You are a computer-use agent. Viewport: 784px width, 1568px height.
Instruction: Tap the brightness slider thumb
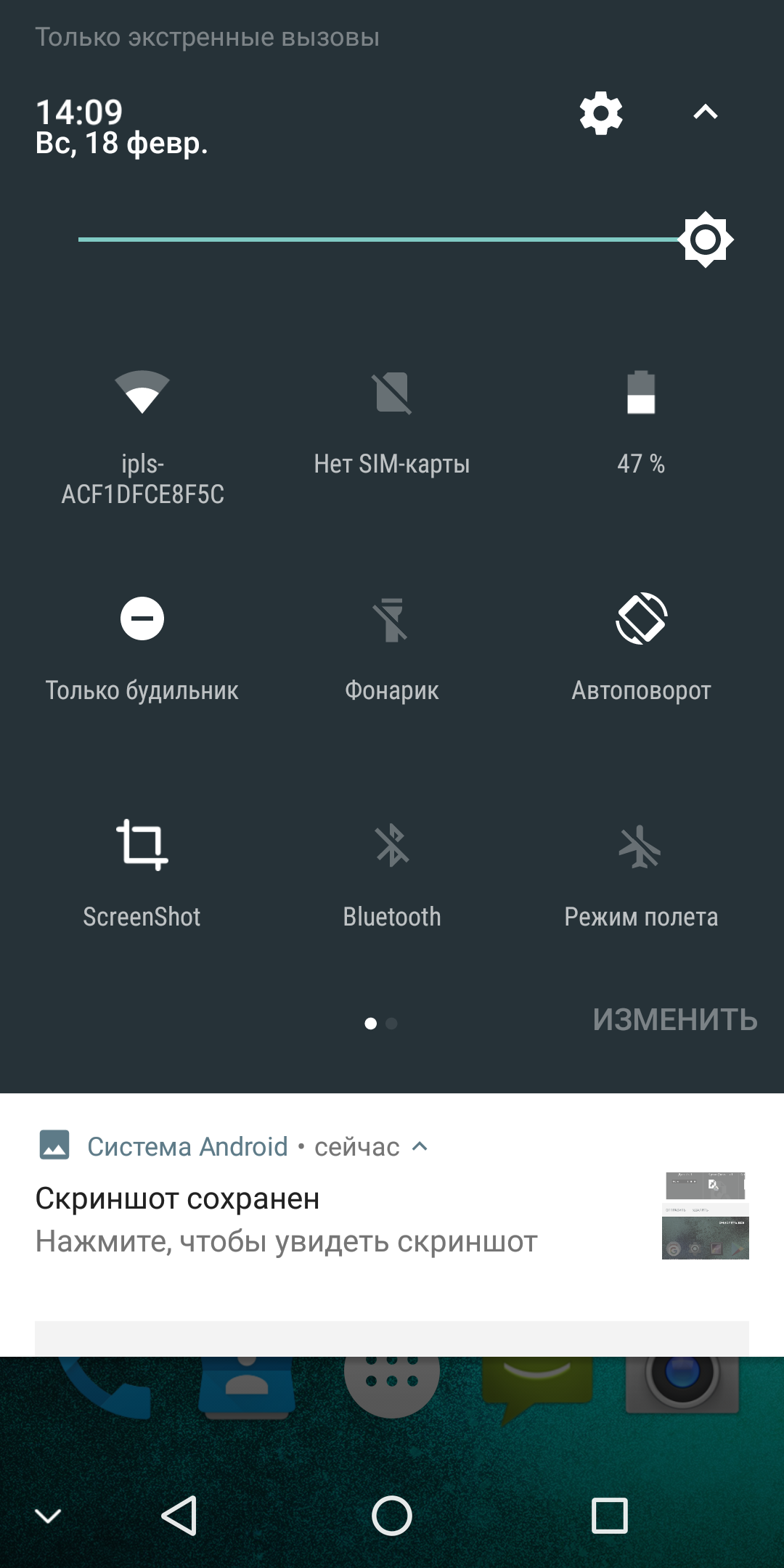[x=706, y=240]
